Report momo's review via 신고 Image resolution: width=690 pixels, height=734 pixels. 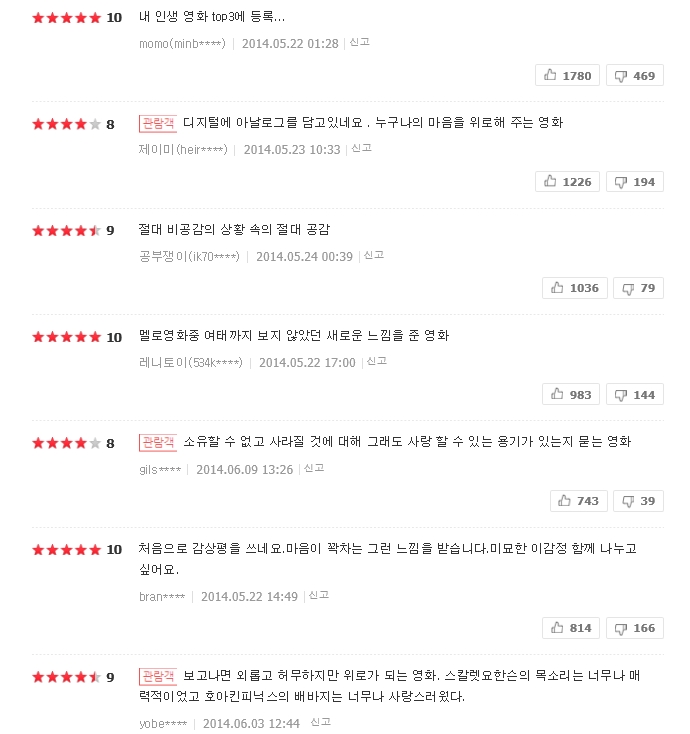pos(360,42)
